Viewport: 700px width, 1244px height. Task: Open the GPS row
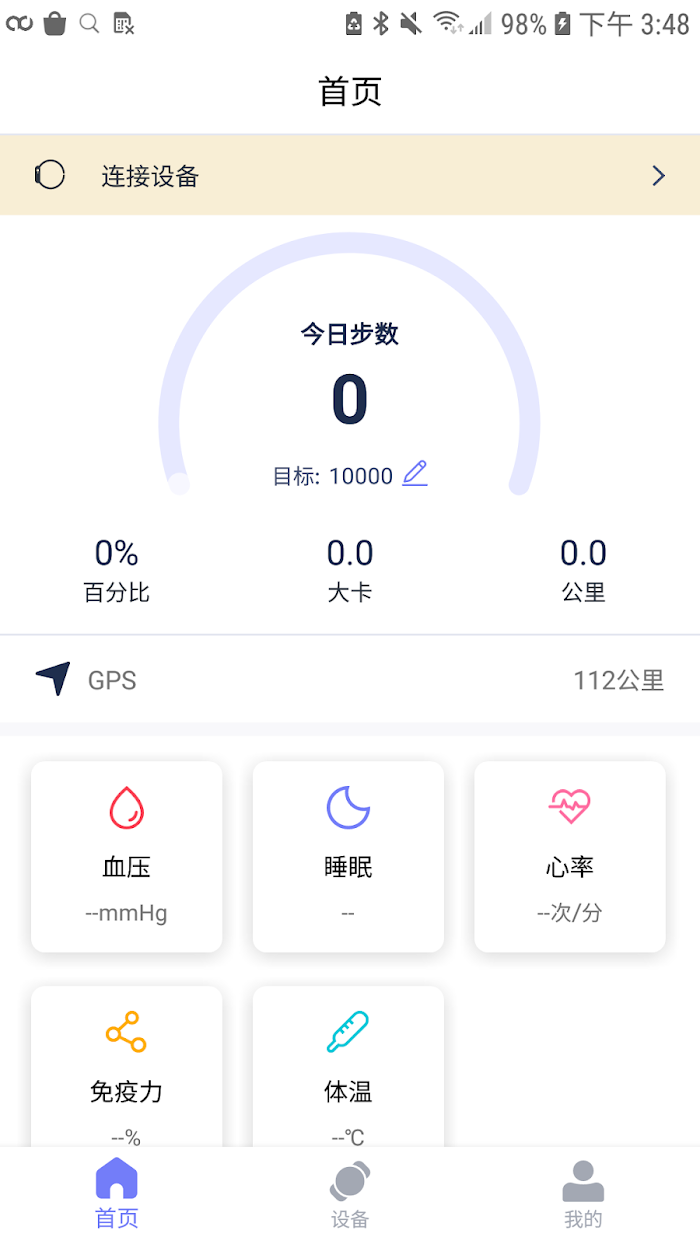tap(350, 680)
